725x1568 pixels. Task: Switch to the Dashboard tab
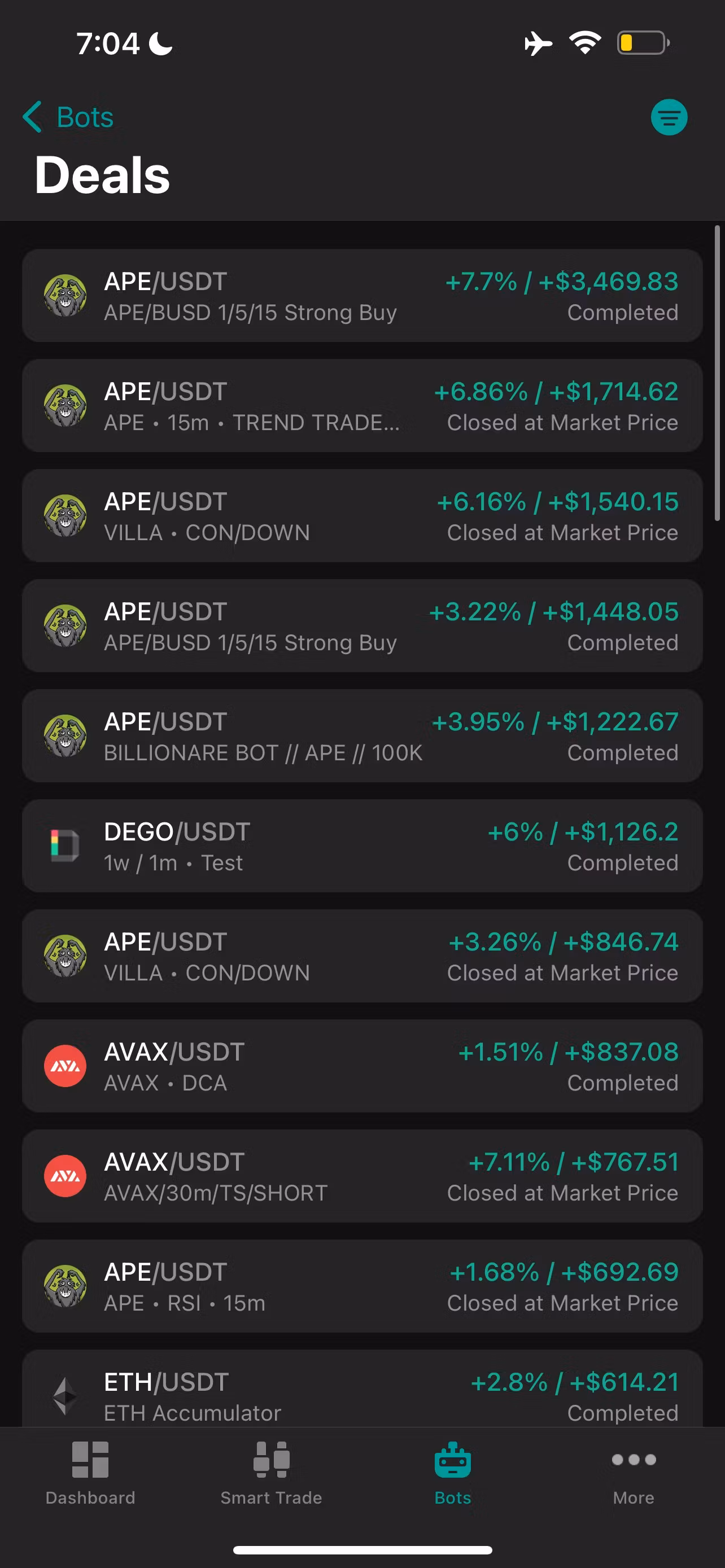pyautogui.click(x=90, y=1473)
